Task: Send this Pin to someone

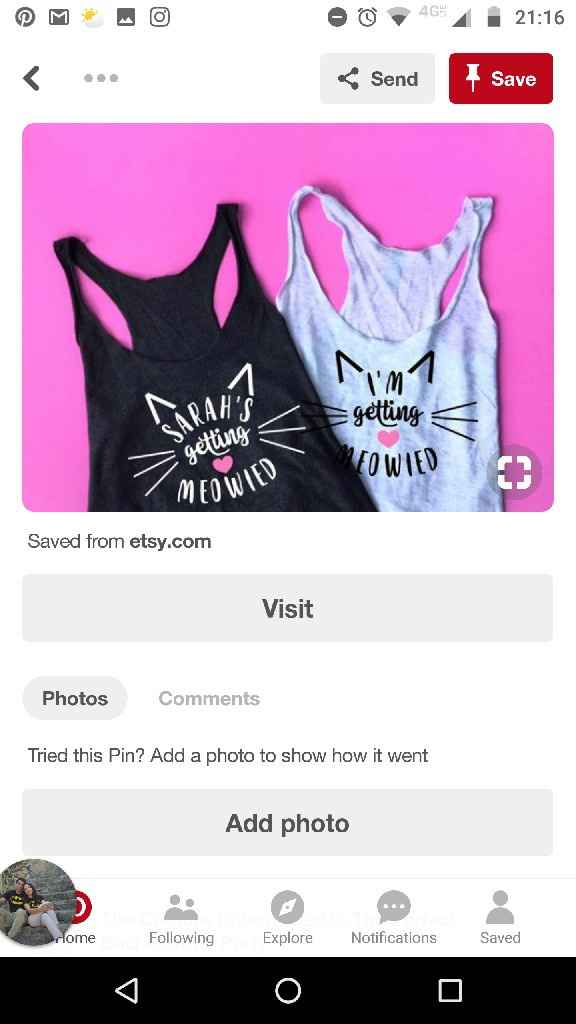Action: pyautogui.click(x=377, y=78)
